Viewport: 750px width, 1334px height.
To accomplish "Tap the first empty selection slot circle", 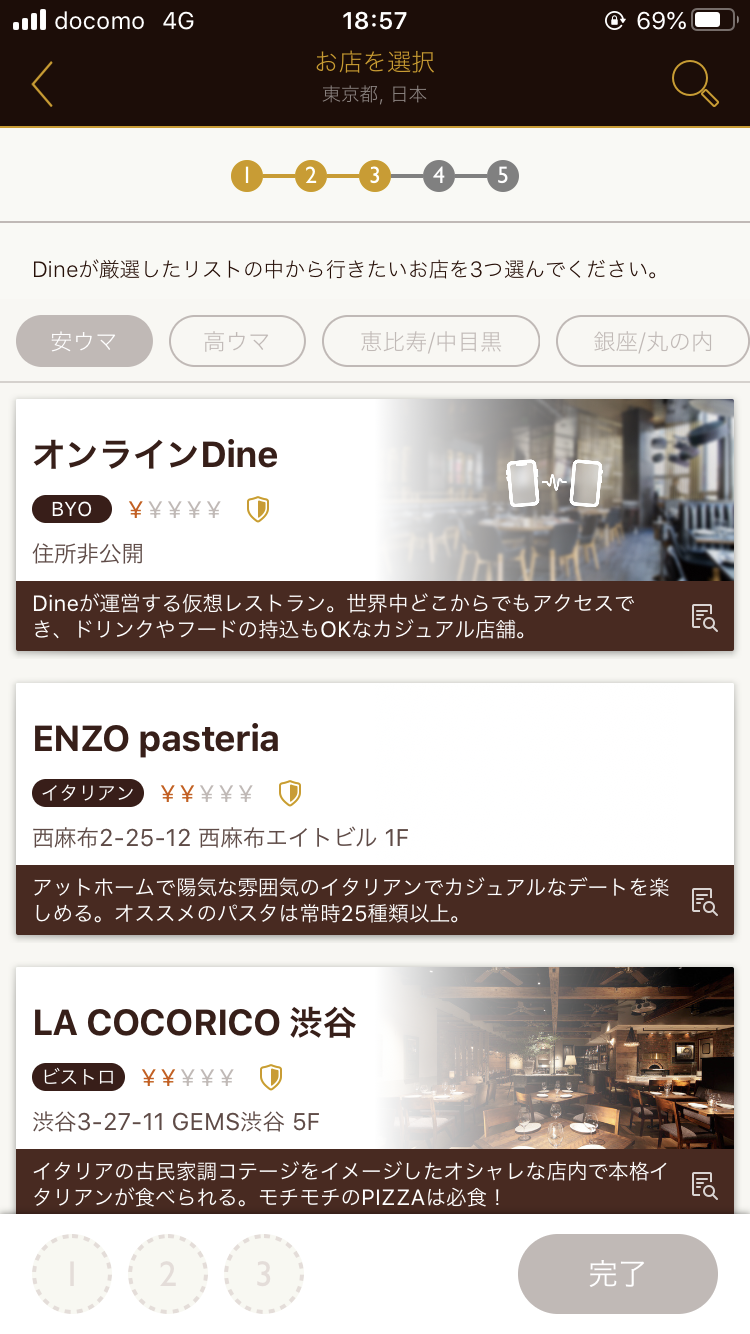I will pyautogui.click(x=71, y=1274).
